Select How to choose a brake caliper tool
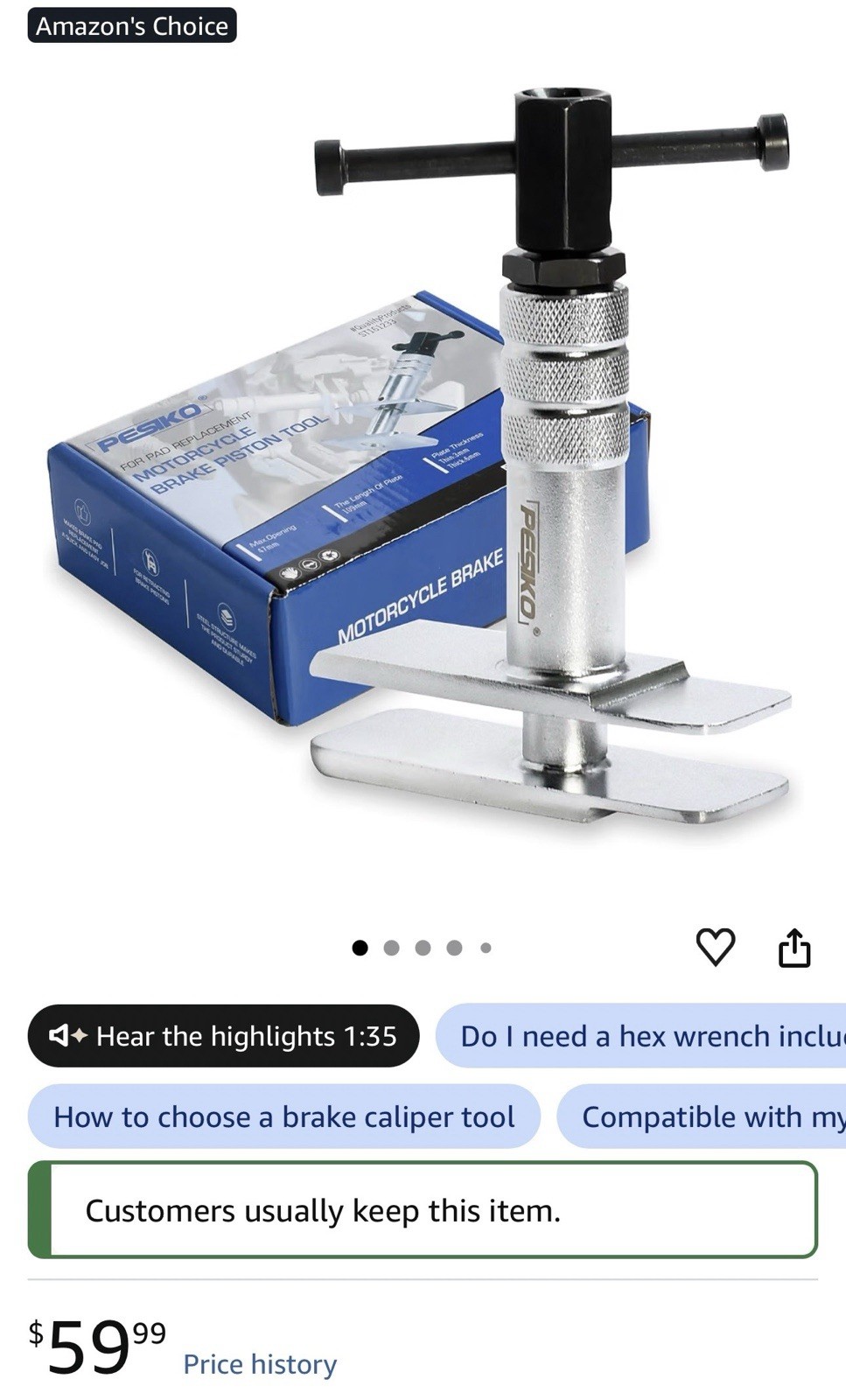This screenshot has height=1400, width=846. [284, 1116]
